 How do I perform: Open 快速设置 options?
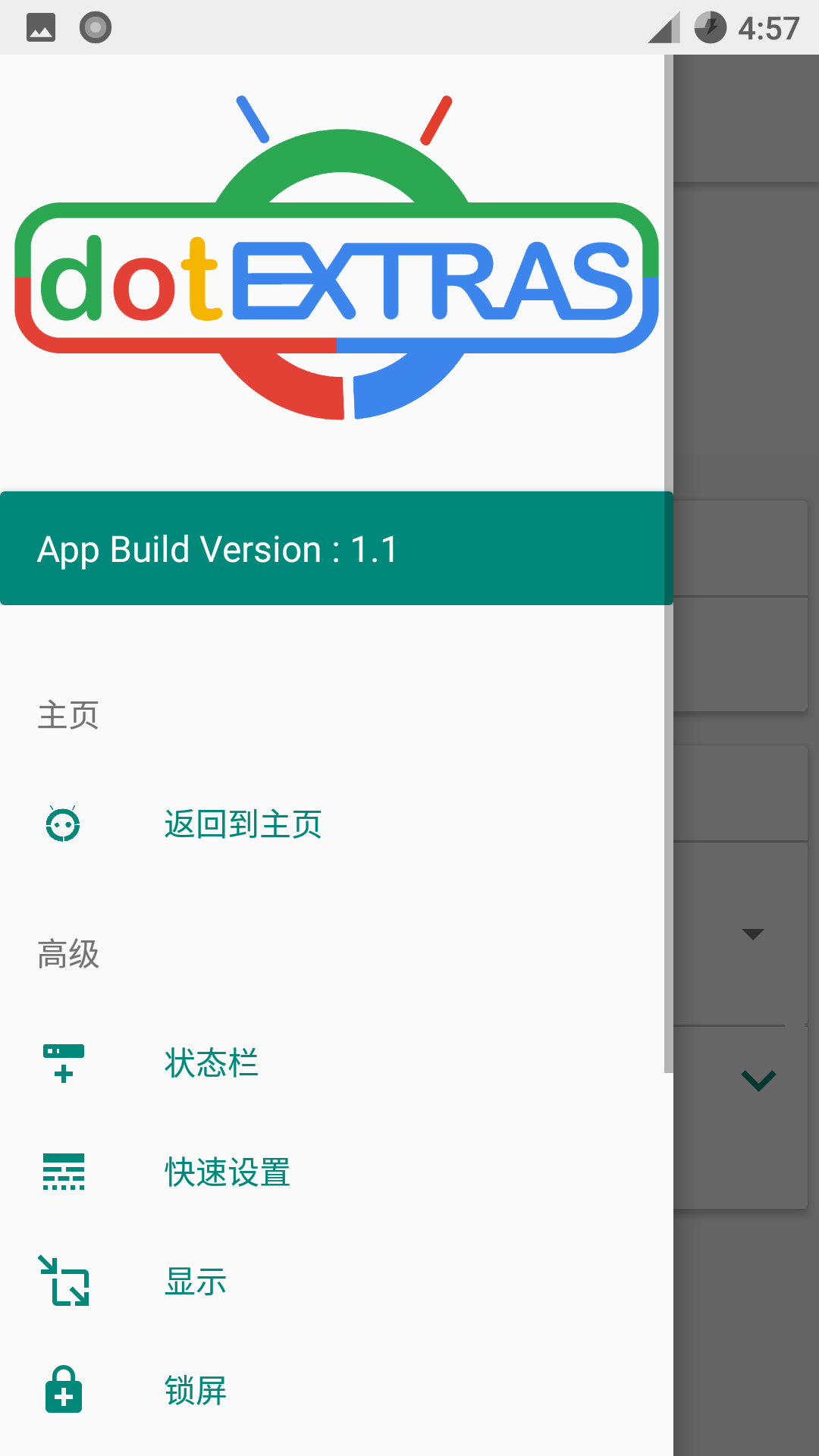coord(227,1172)
